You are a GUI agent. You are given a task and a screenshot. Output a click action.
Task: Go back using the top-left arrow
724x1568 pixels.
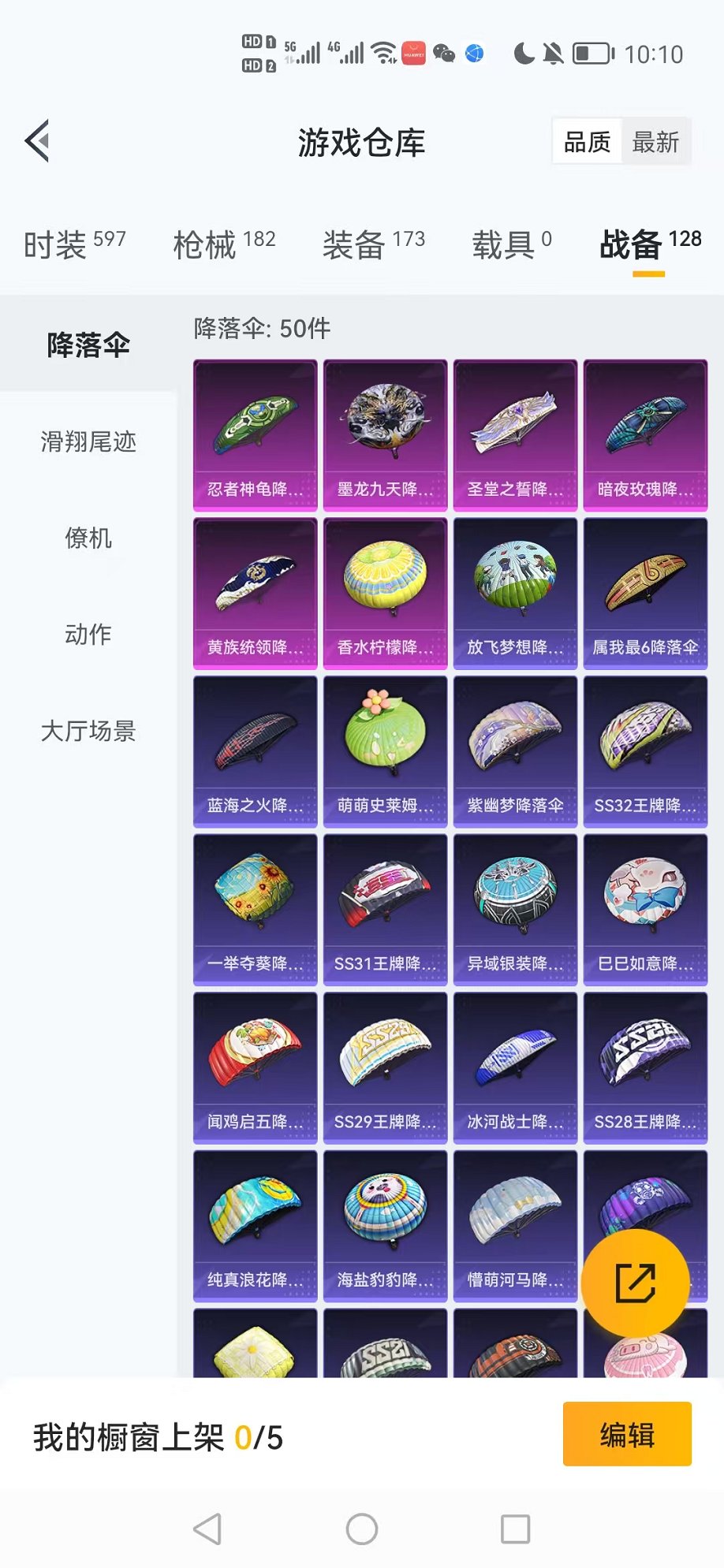pyautogui.click(x=38, y=142)
